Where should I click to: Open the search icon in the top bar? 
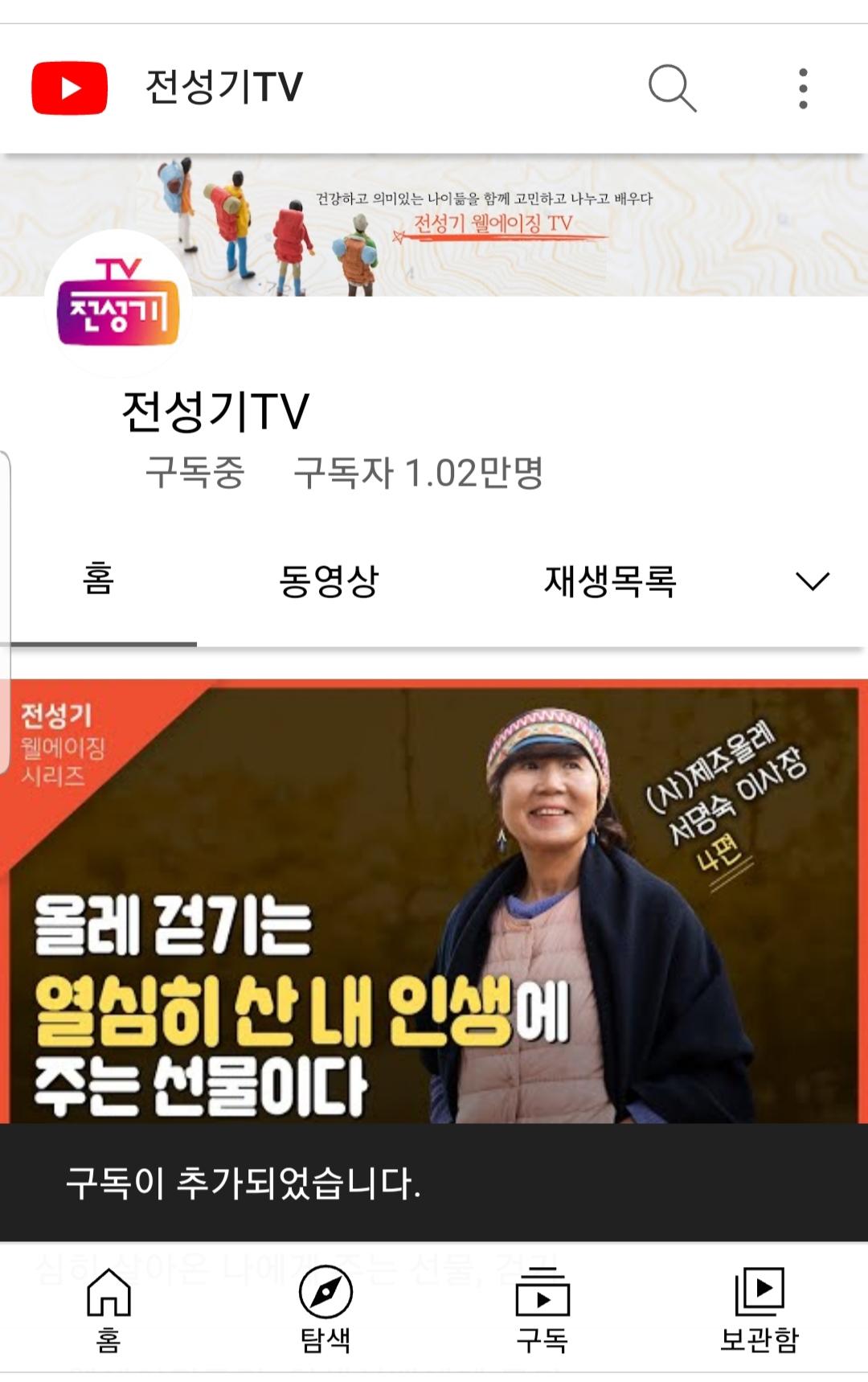[672, 88]
